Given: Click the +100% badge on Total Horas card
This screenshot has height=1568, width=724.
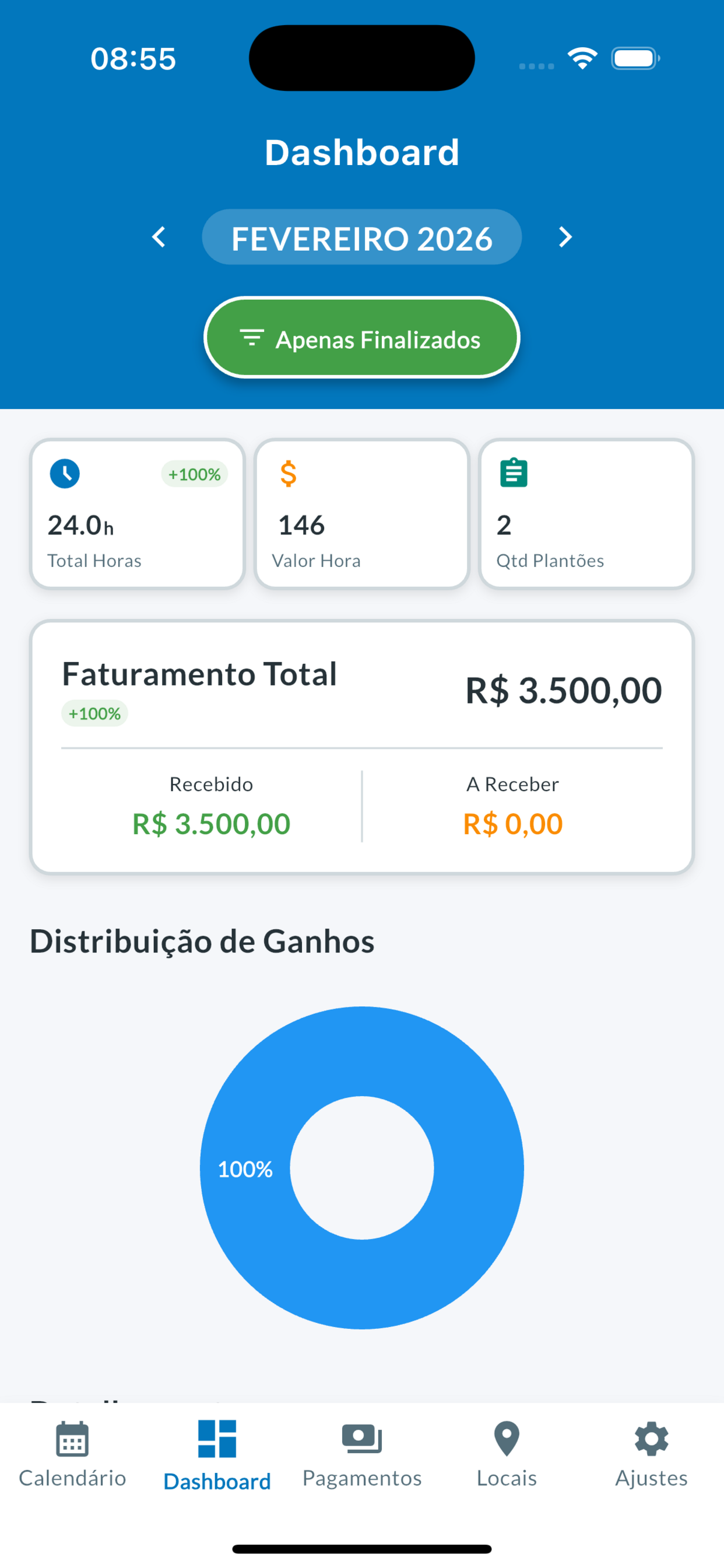Looking at the screenshot, I should (194, 474).
